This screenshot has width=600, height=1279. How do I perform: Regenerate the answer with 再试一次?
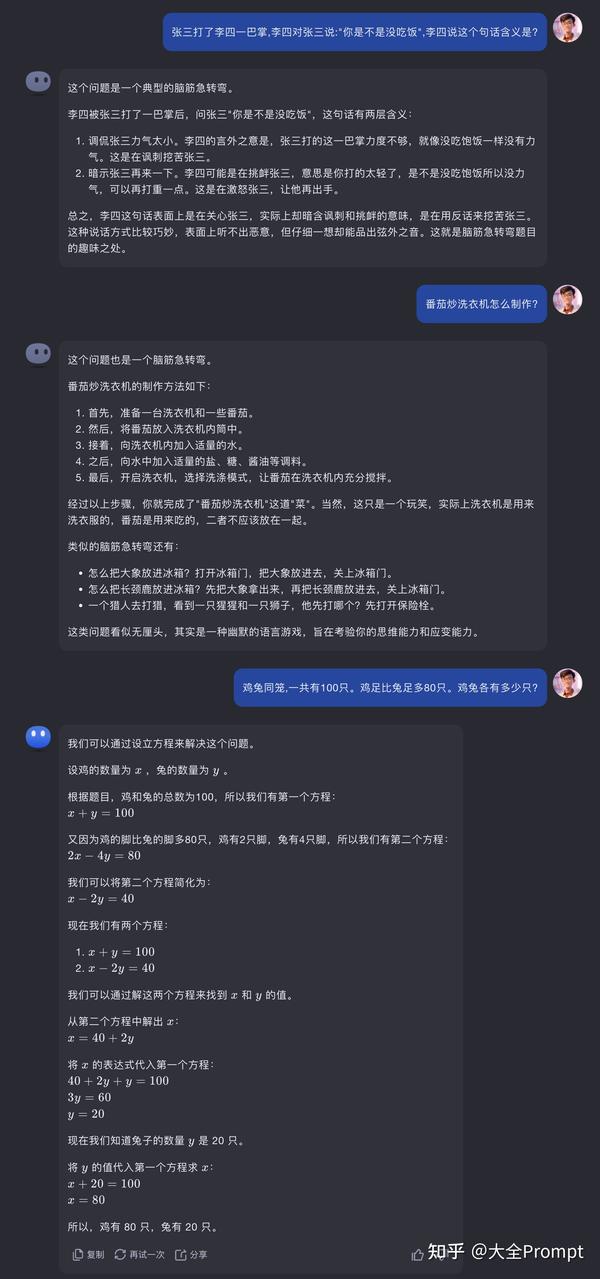(138, 1254)
